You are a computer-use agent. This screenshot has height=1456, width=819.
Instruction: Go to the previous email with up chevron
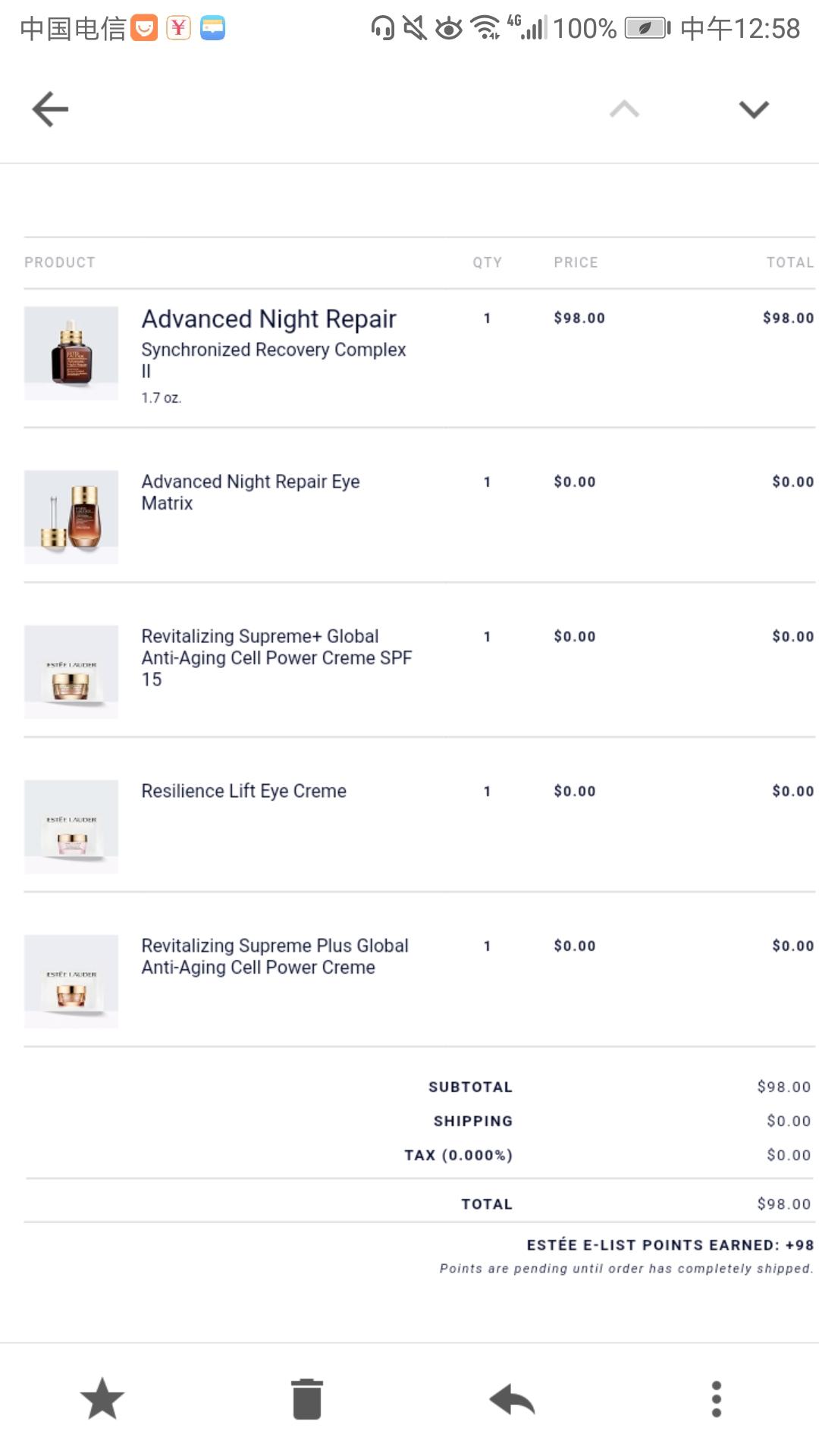point(624,109)
